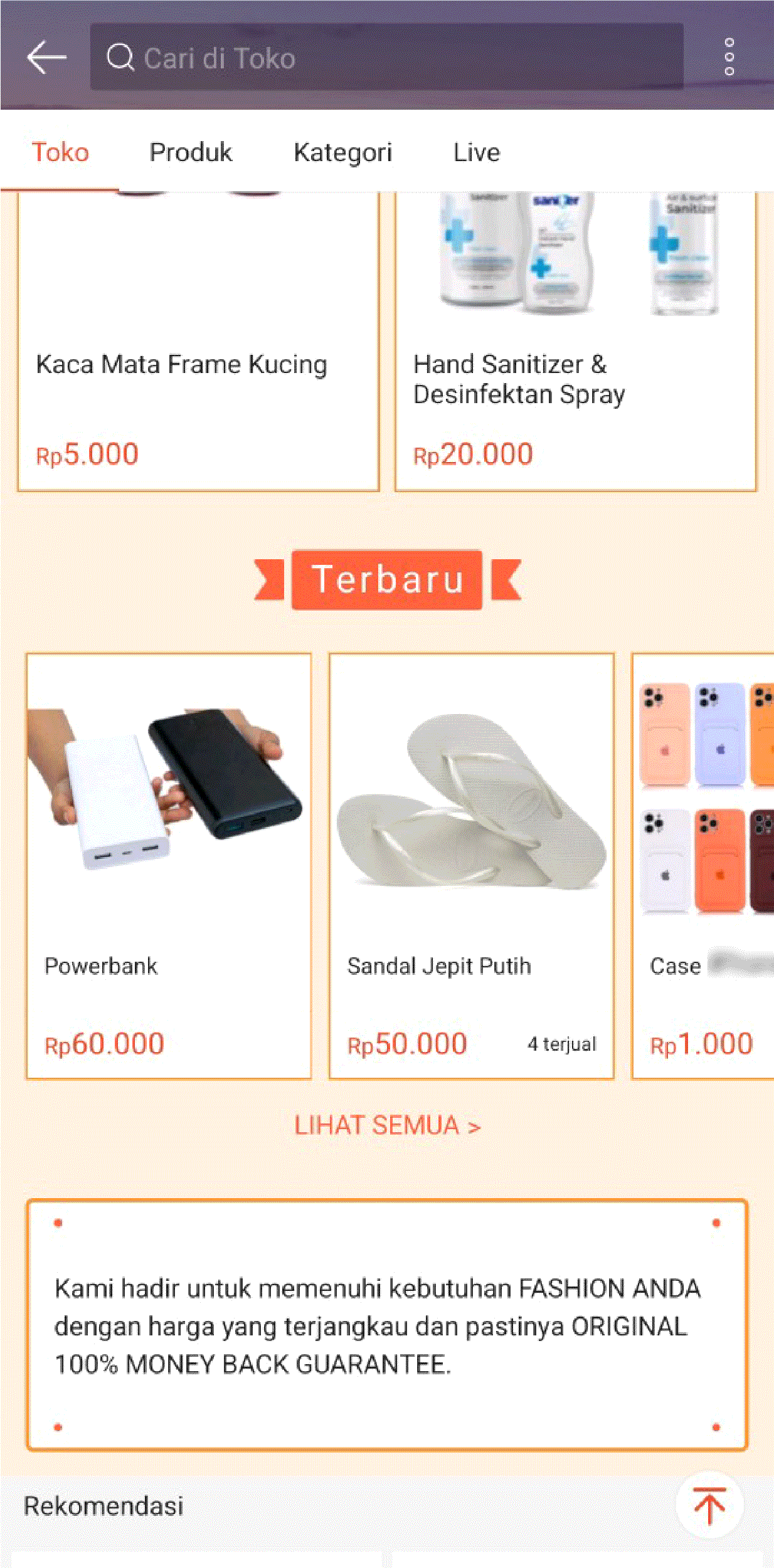
Task: Tap the Cari di Toko search field
Action: [x=386, y=58]
